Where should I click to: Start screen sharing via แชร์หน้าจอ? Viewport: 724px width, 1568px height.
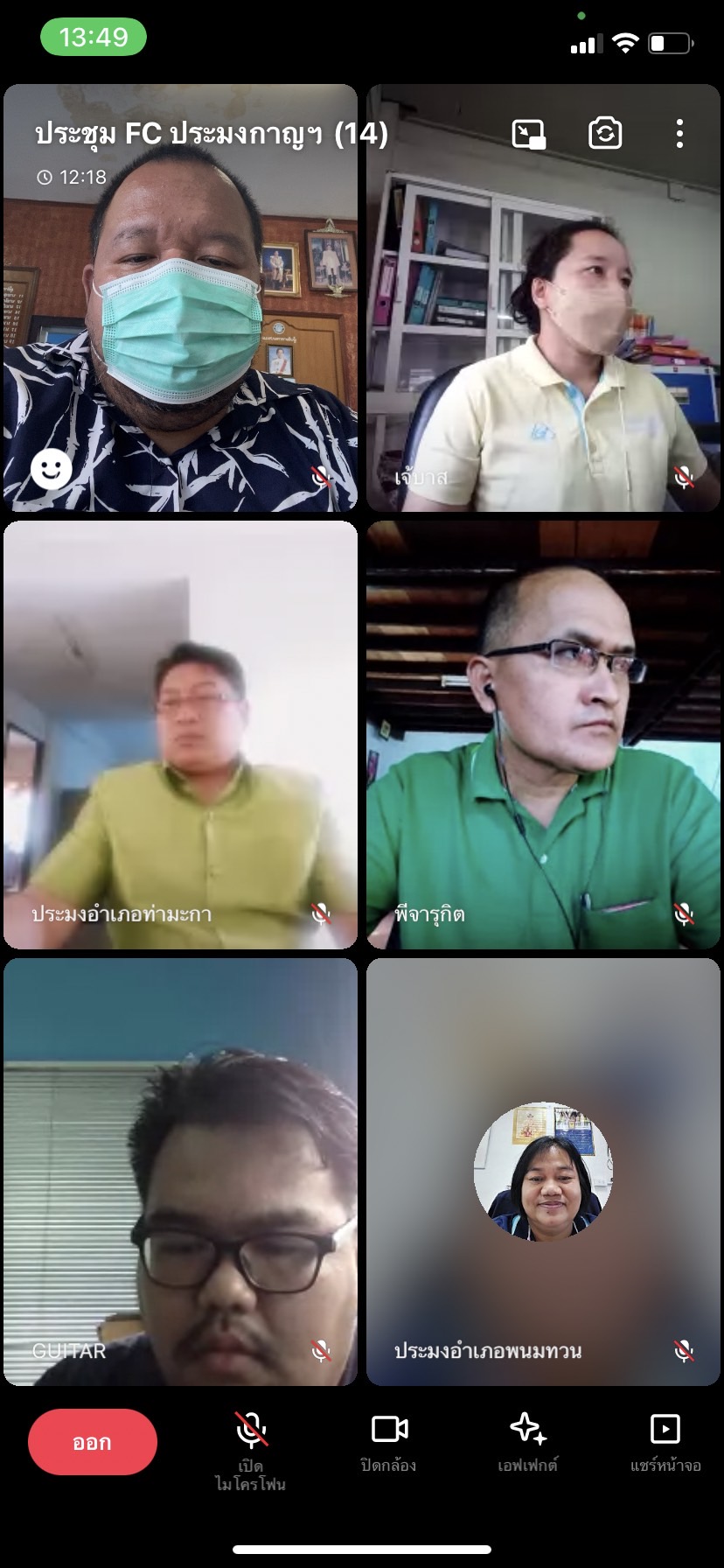point(665,1445)
